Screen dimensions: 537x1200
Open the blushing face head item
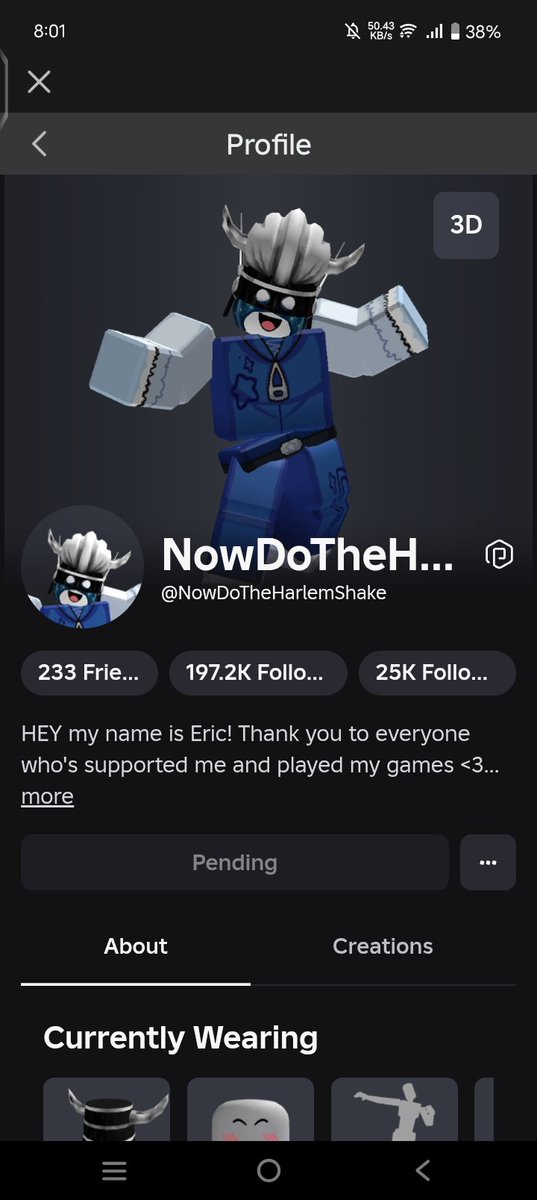tap(250, 1109)
